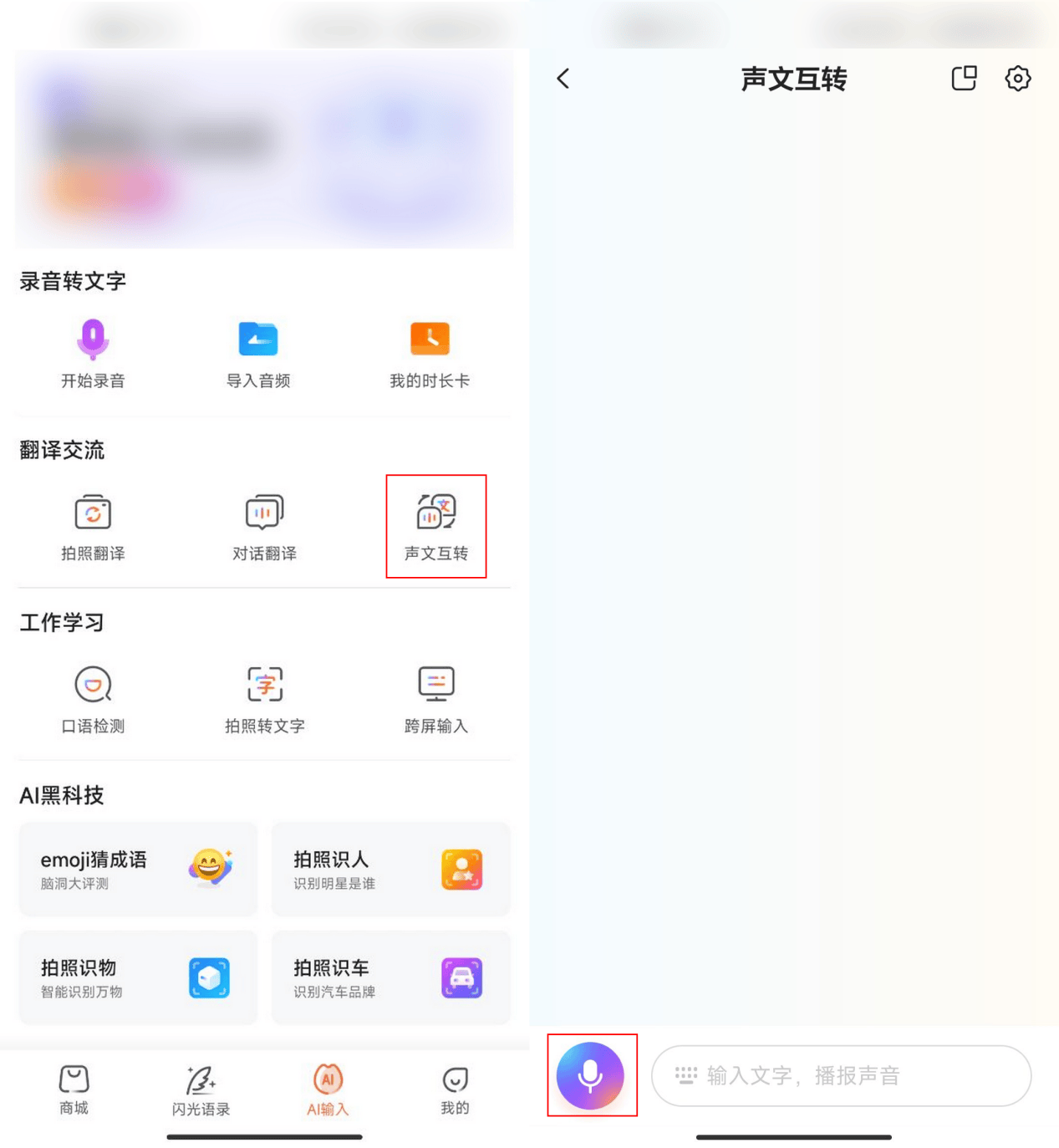Go back from the 声文互转 screen

563,79
